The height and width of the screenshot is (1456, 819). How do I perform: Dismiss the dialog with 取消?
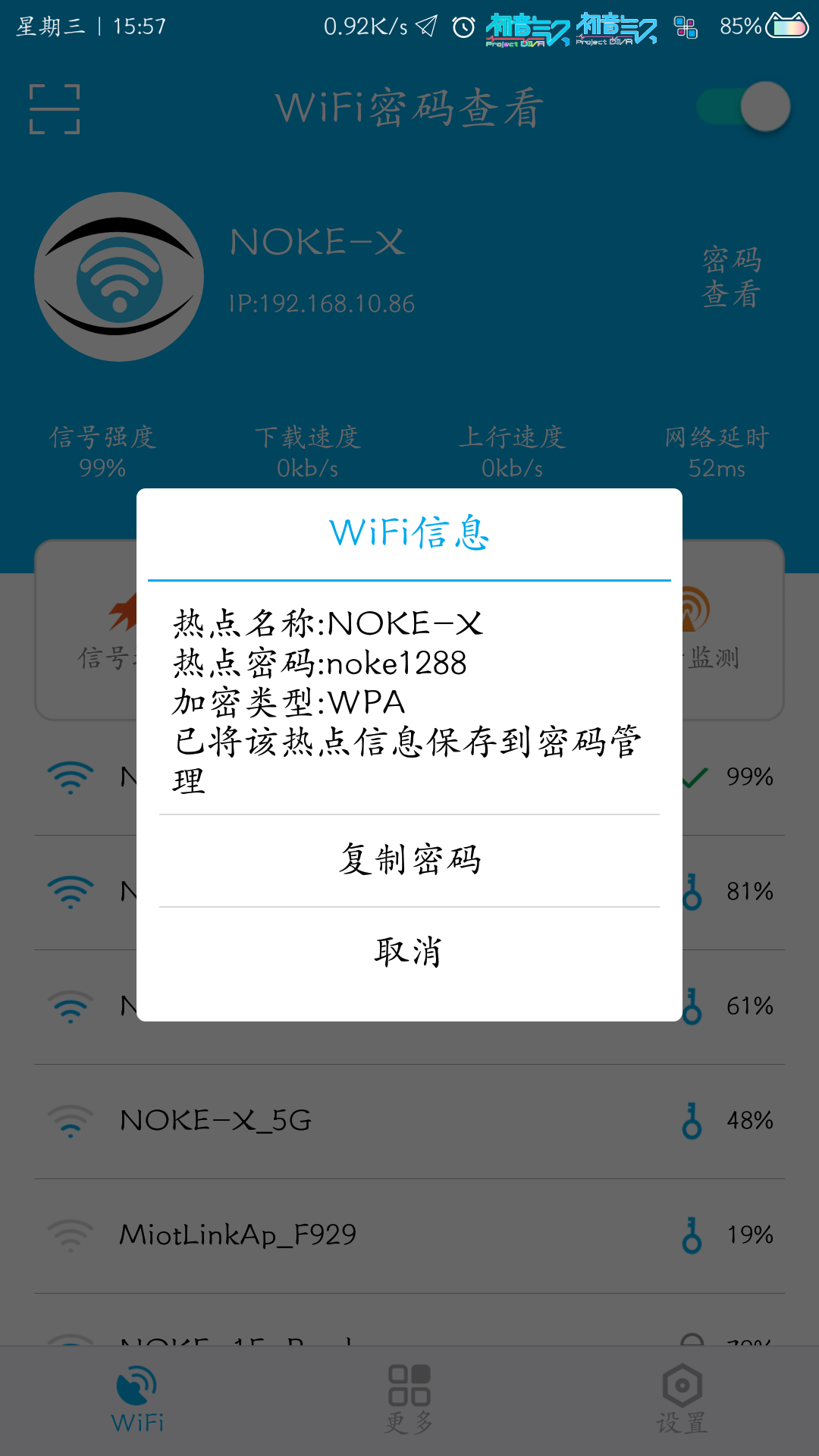pos(409,952)
